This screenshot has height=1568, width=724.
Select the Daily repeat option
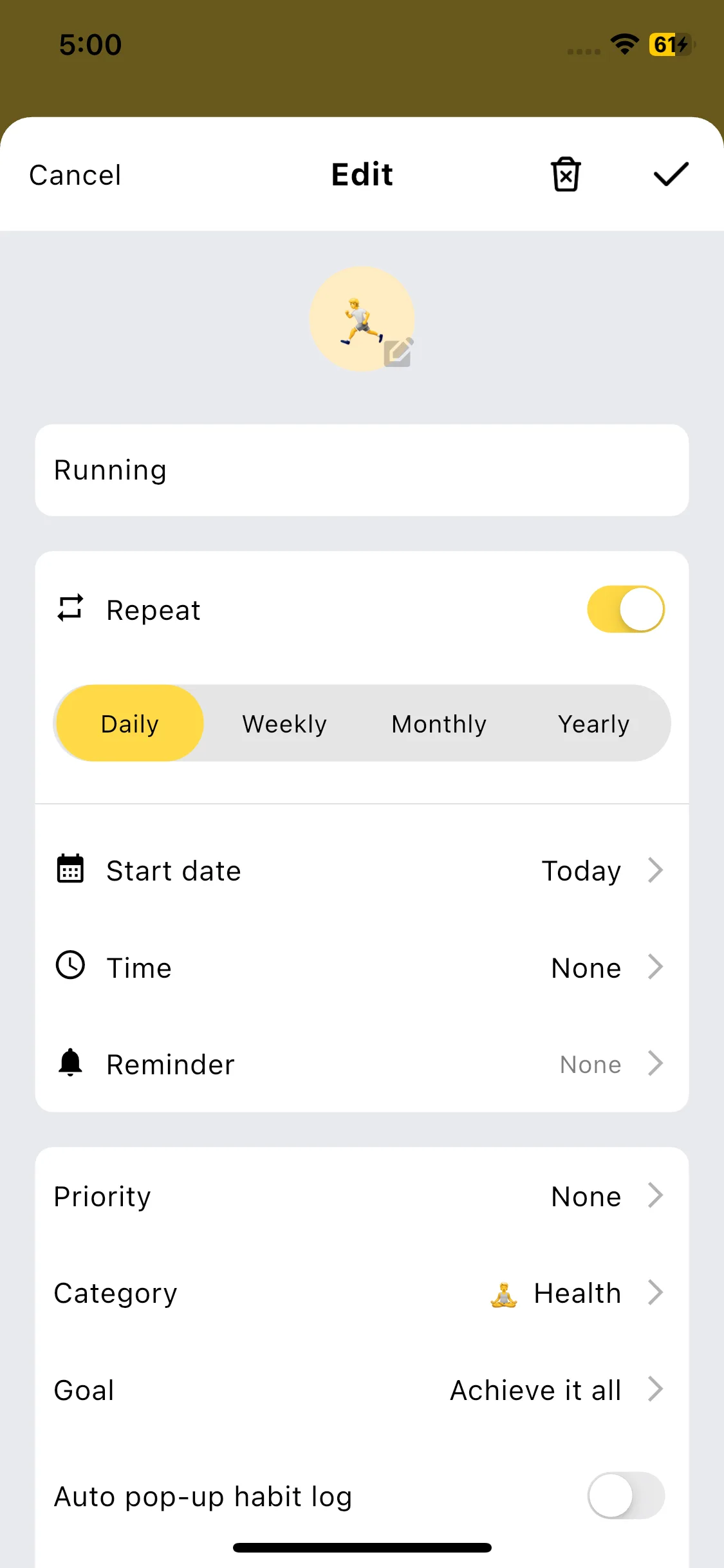click(x=130, y=723)
